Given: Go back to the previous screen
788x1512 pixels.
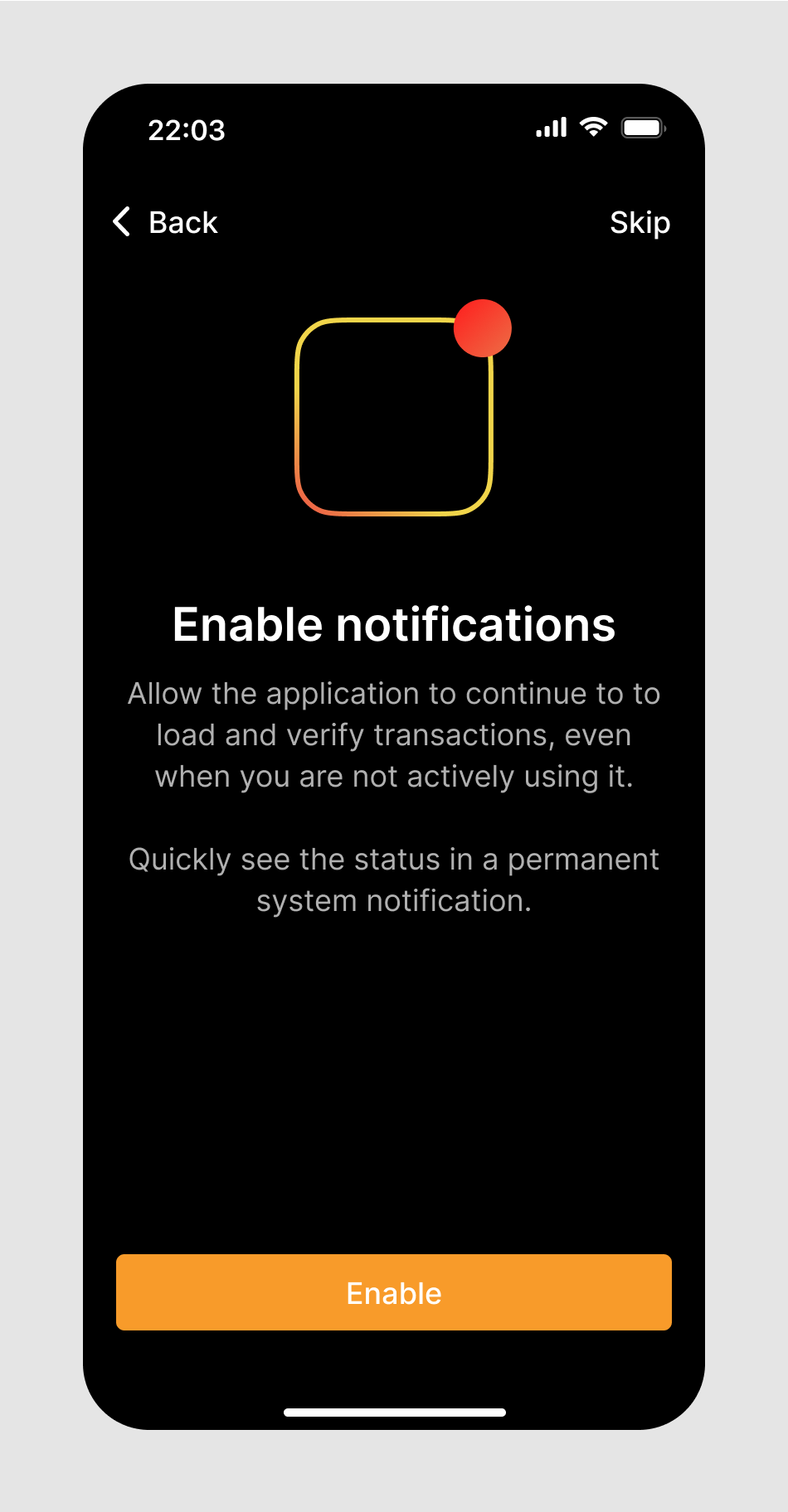Looking at the screenshot, I should 165,222.
